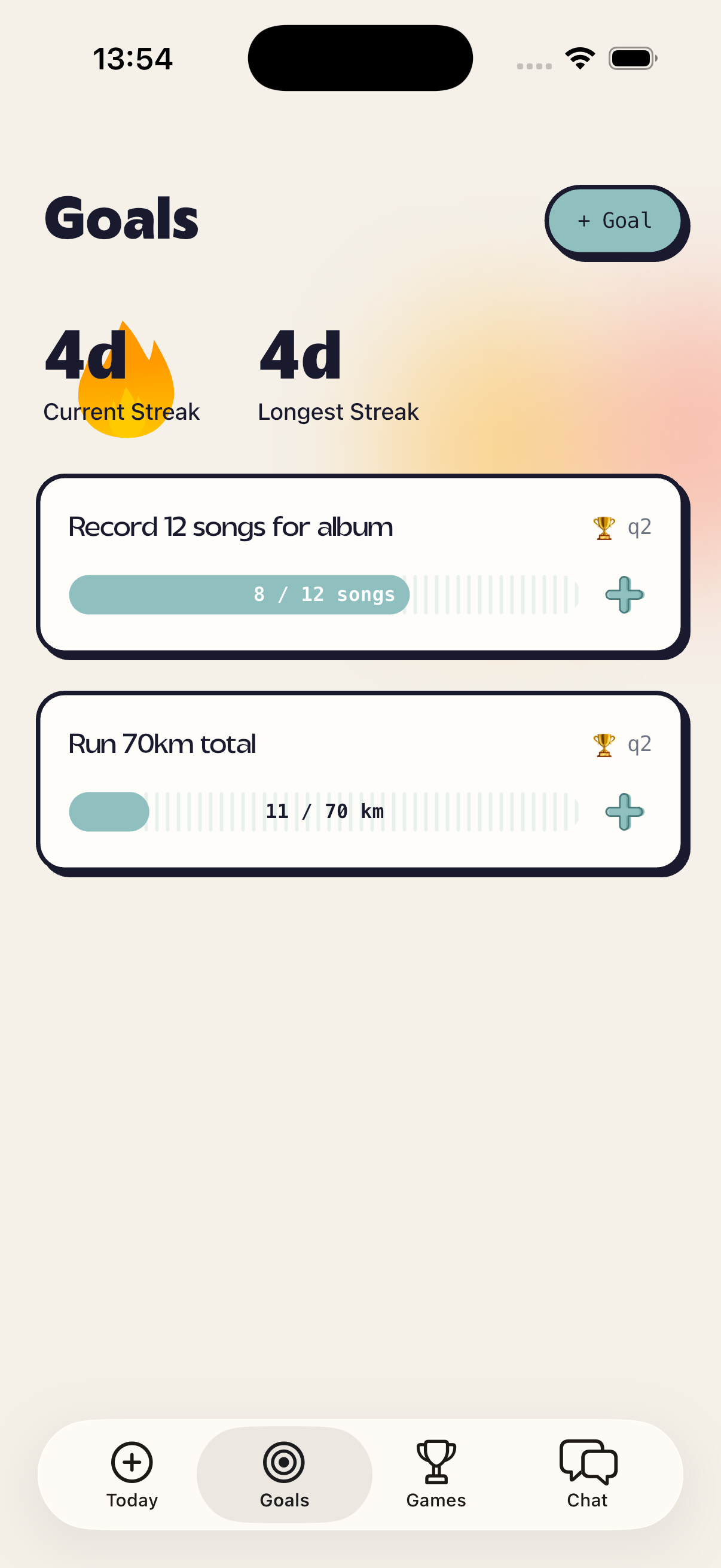
Task: Switch to the Today tab
Action: pyautogui.click(x=132, y=1474)
